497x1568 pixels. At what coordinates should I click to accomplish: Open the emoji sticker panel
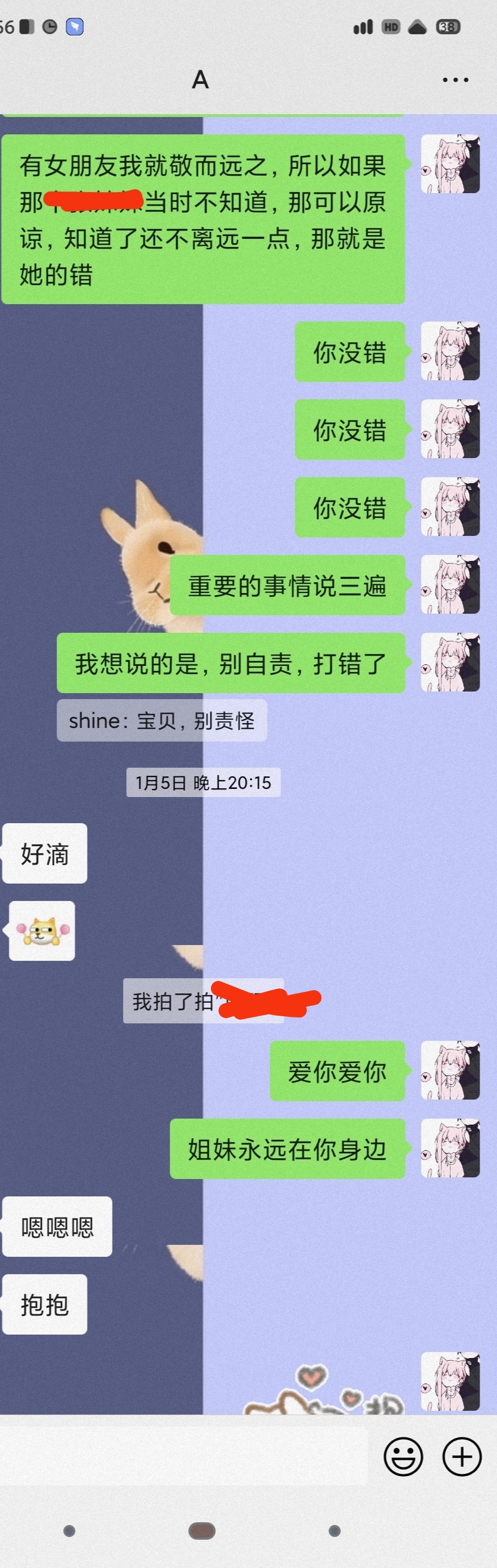click(x=403, y=1456)
